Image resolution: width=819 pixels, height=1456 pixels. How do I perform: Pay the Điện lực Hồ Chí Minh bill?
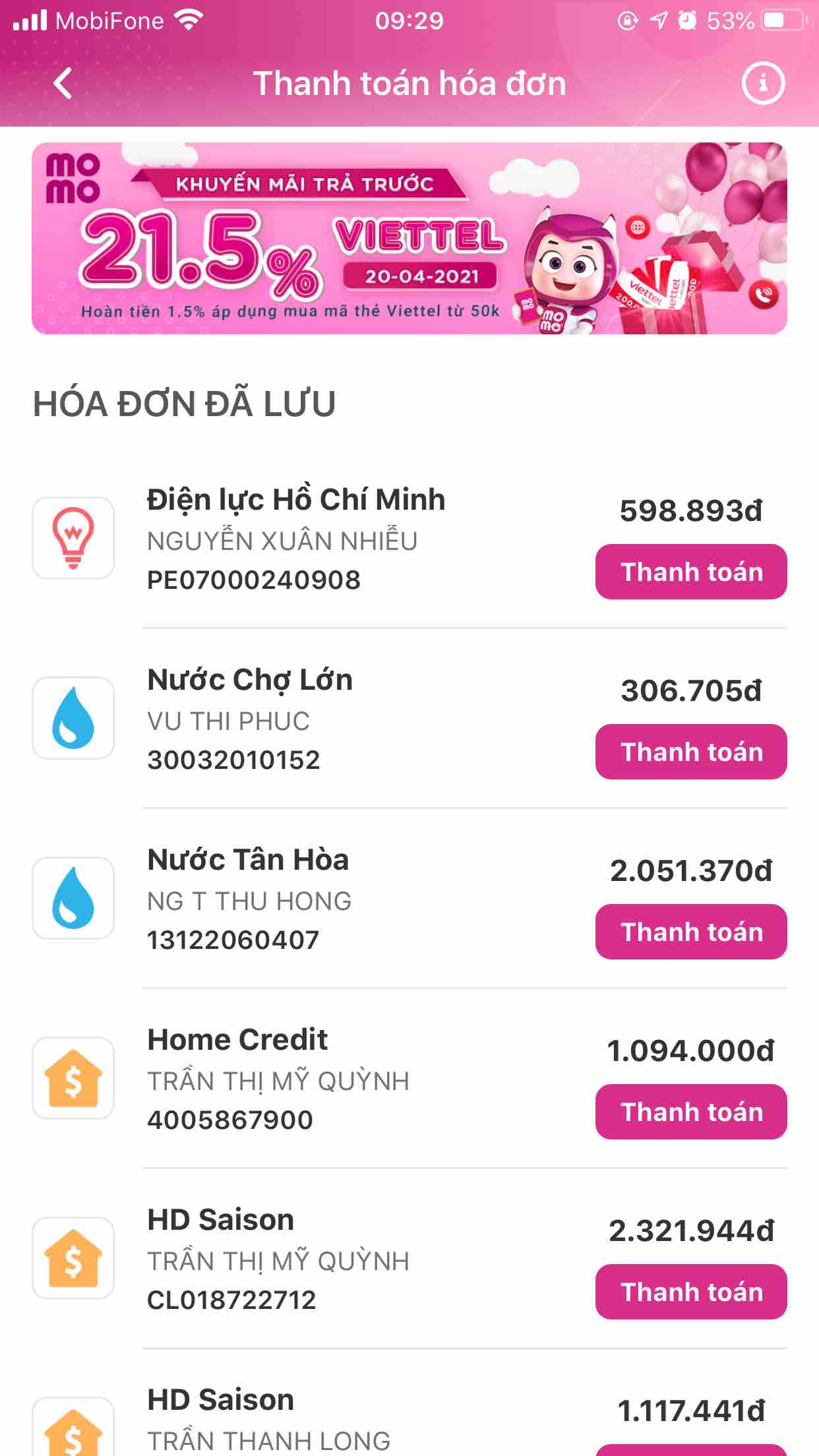[x=690, y=572]
